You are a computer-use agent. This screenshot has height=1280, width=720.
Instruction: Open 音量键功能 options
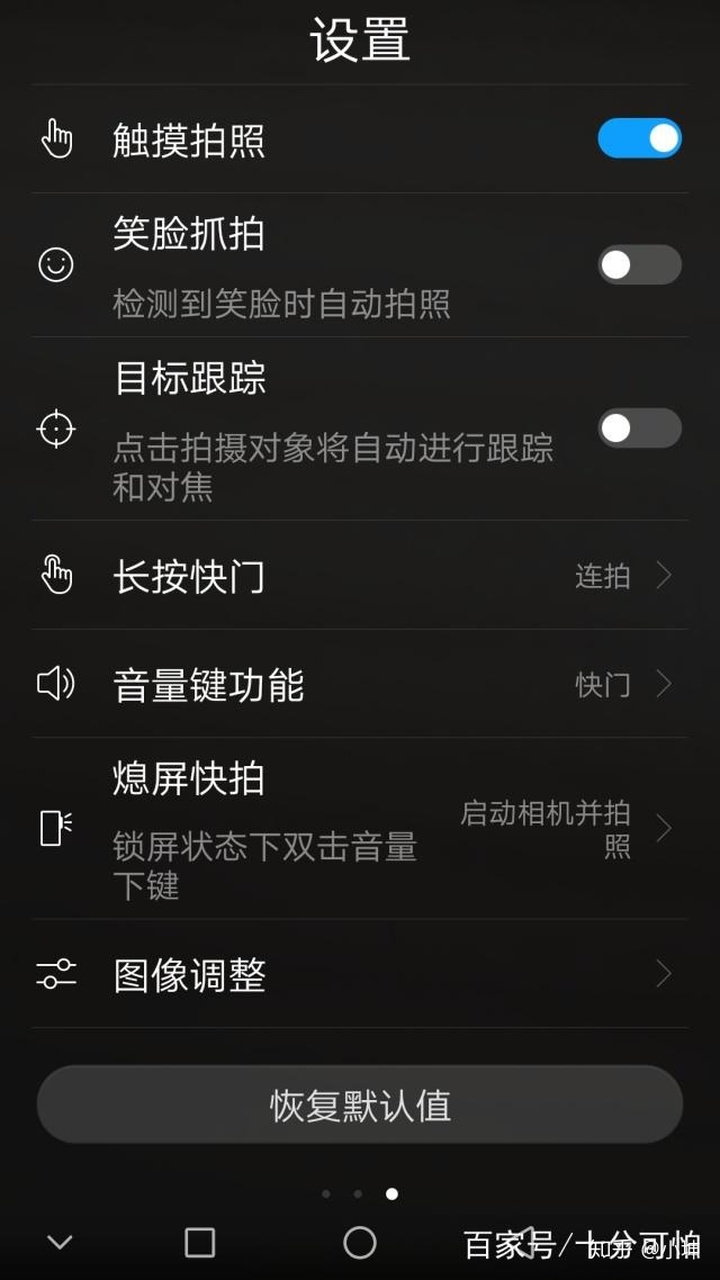[x=360, y=684]
